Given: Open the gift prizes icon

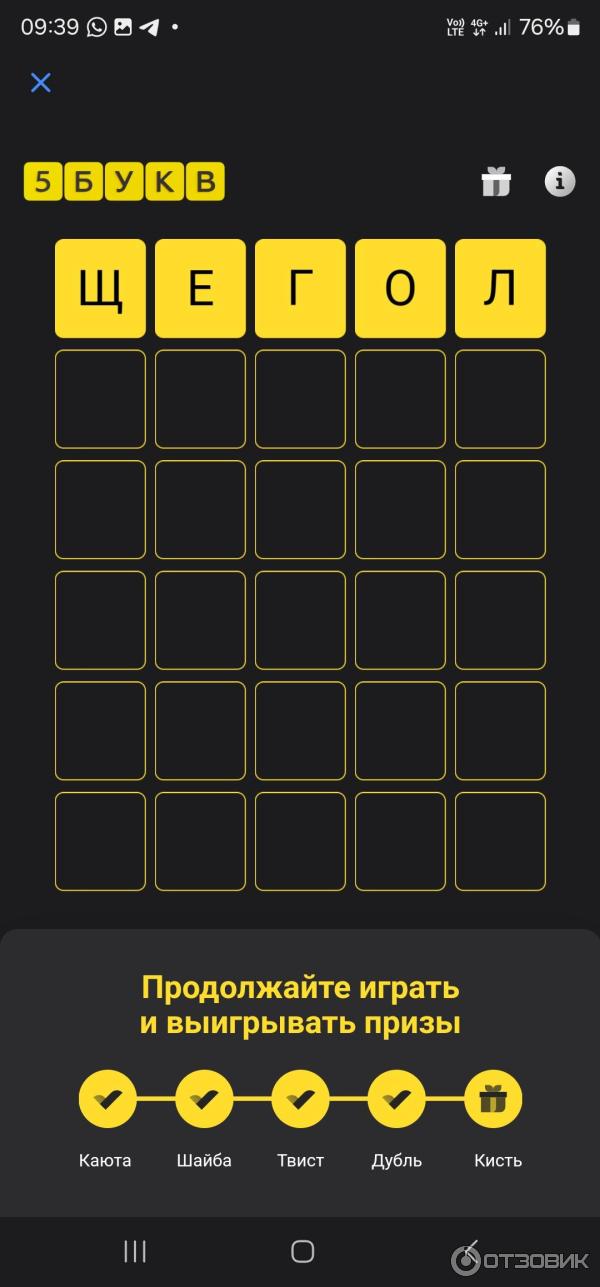Looking at the screenshot, I should click(496, 182).
